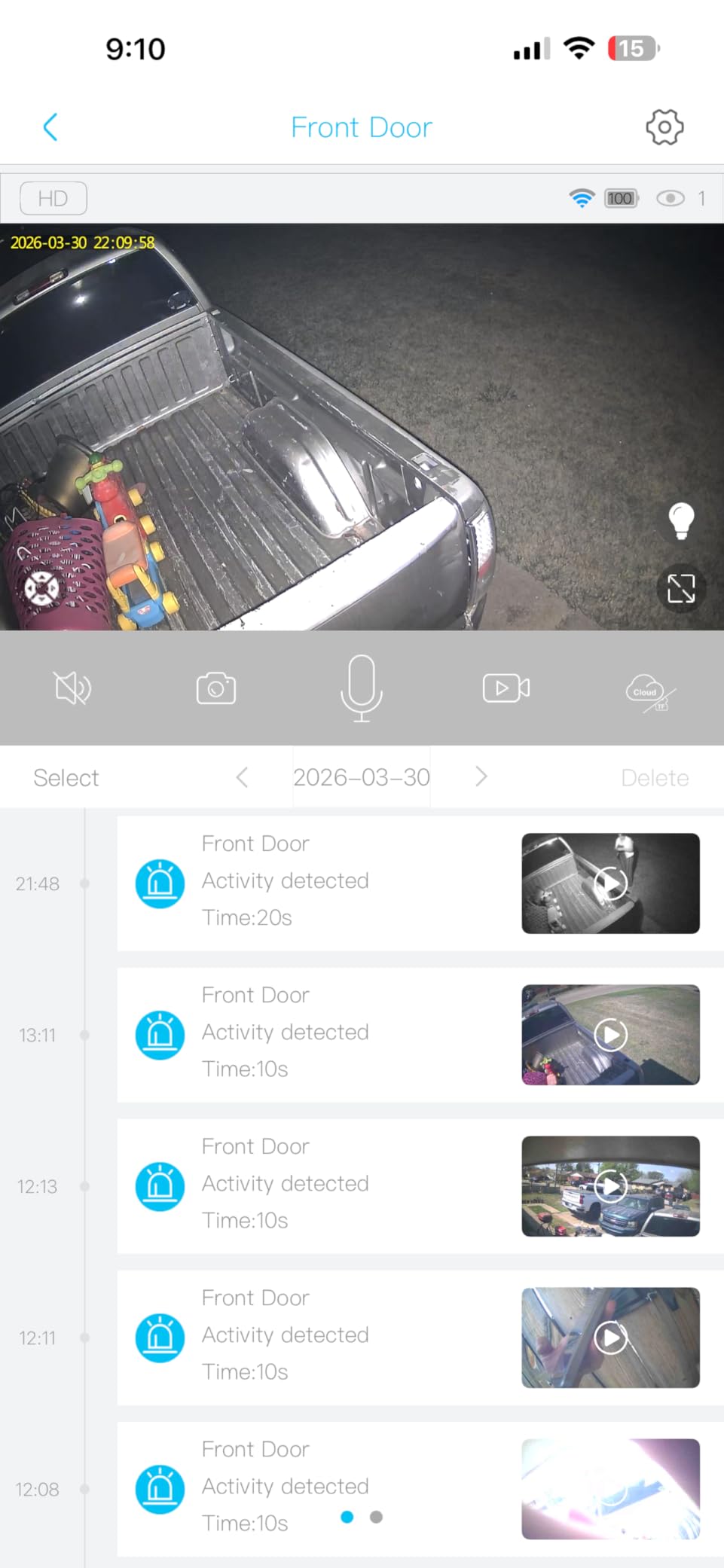Screen dimensions: 724x1568
Task: Go back from Front Door camera
Action: (x=50, y=127)
